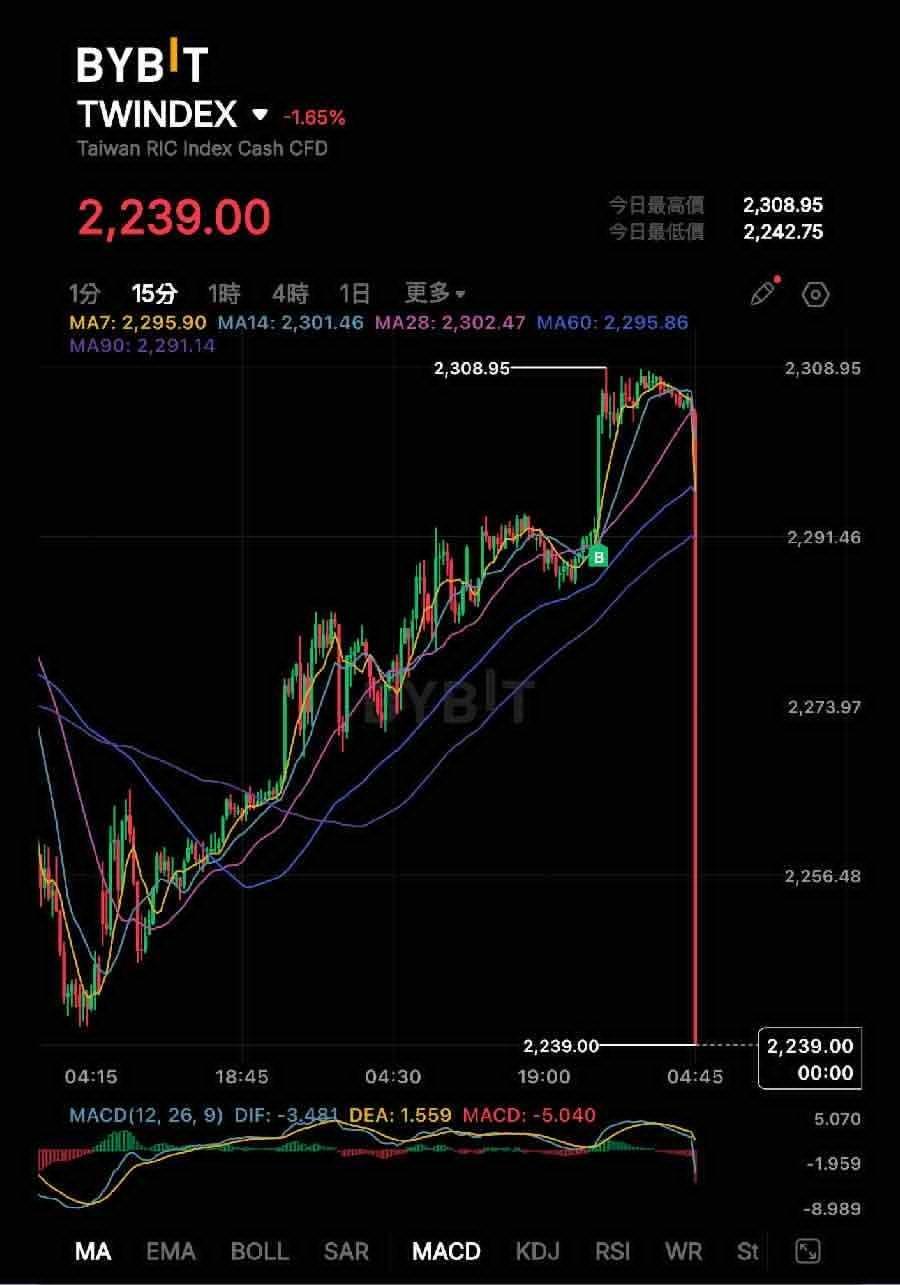
Task: Open the pencil drawing tools
Action: pyautogui.click(x=763, y=293)
